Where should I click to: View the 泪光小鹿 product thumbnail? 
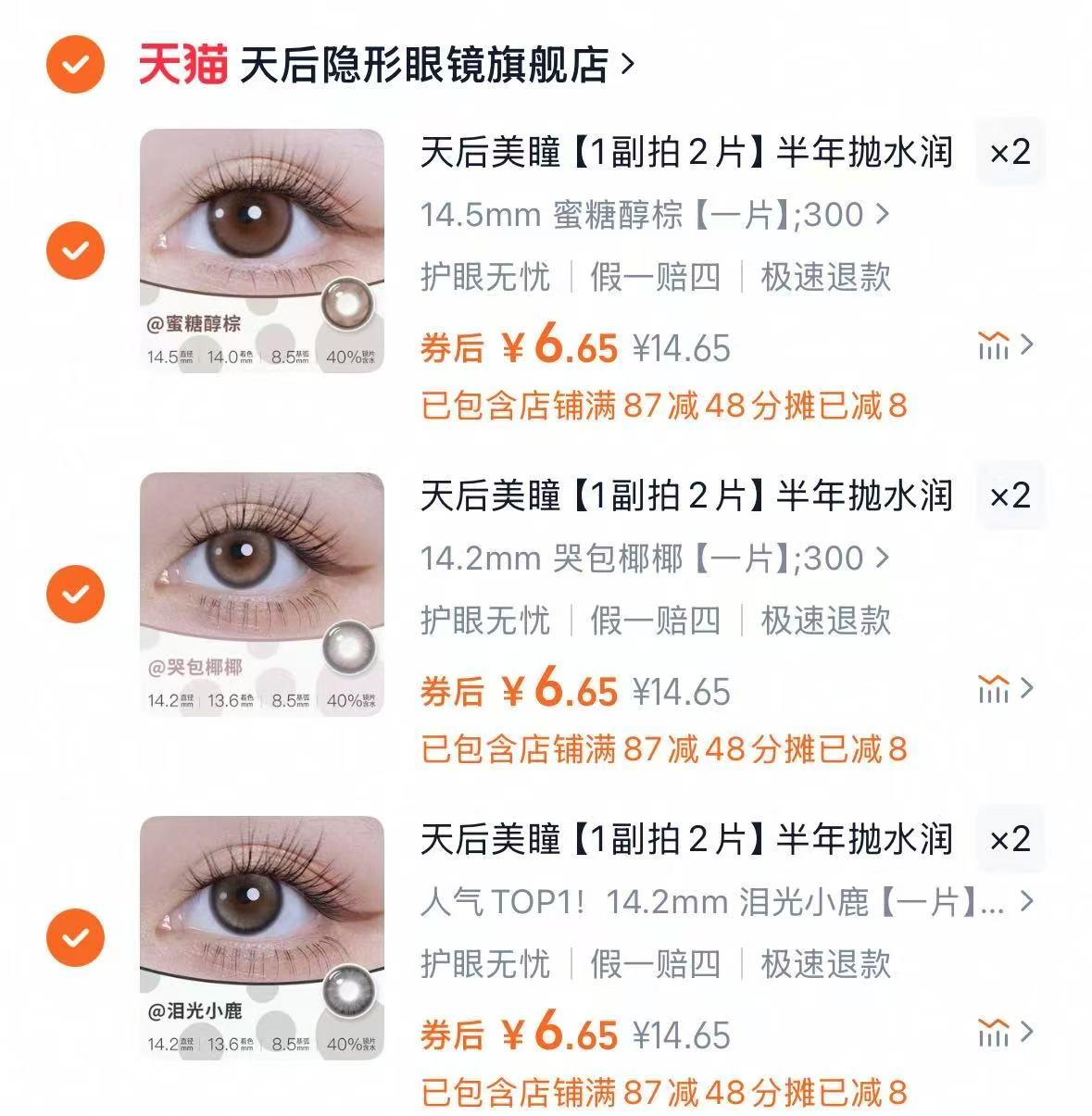[262, 934]
